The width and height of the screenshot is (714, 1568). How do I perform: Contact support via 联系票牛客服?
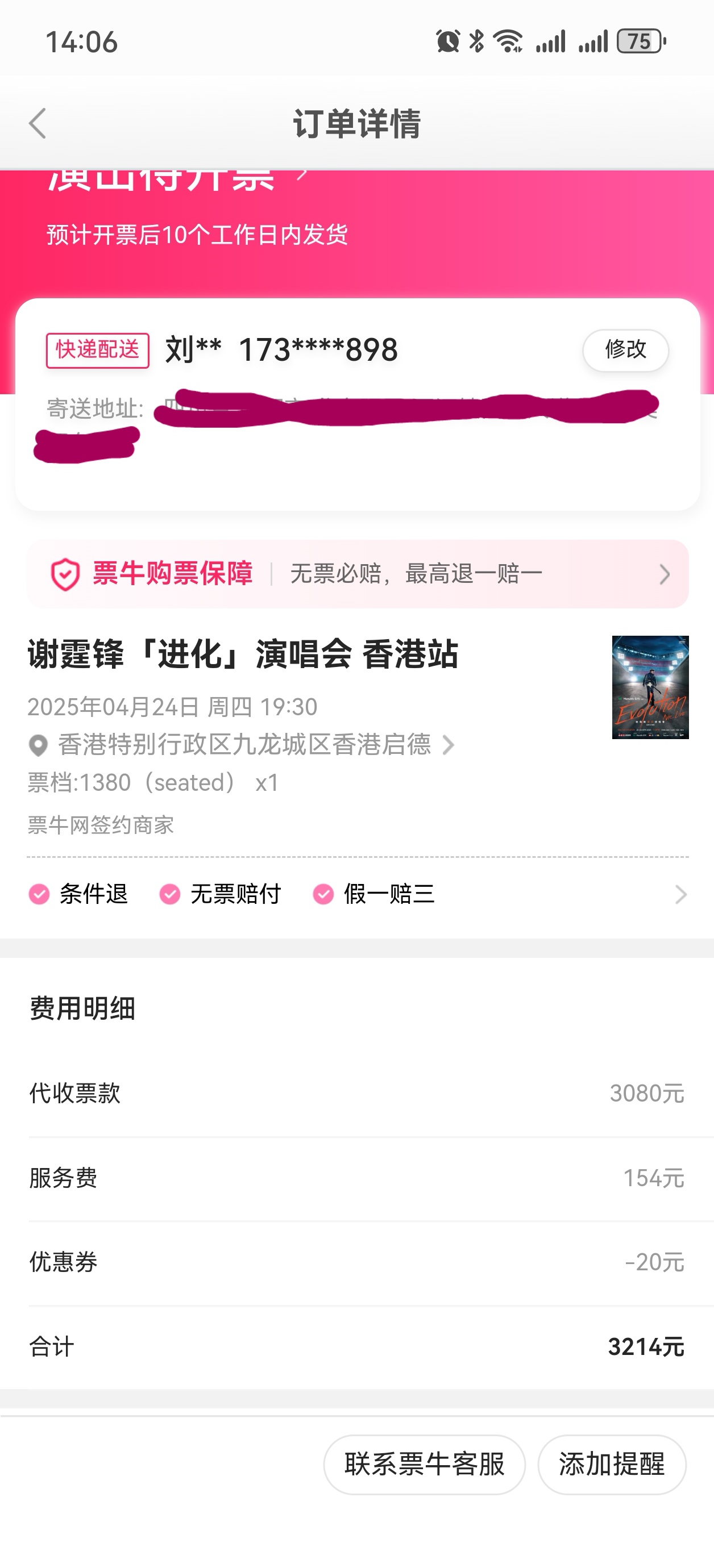point(424,1465)
